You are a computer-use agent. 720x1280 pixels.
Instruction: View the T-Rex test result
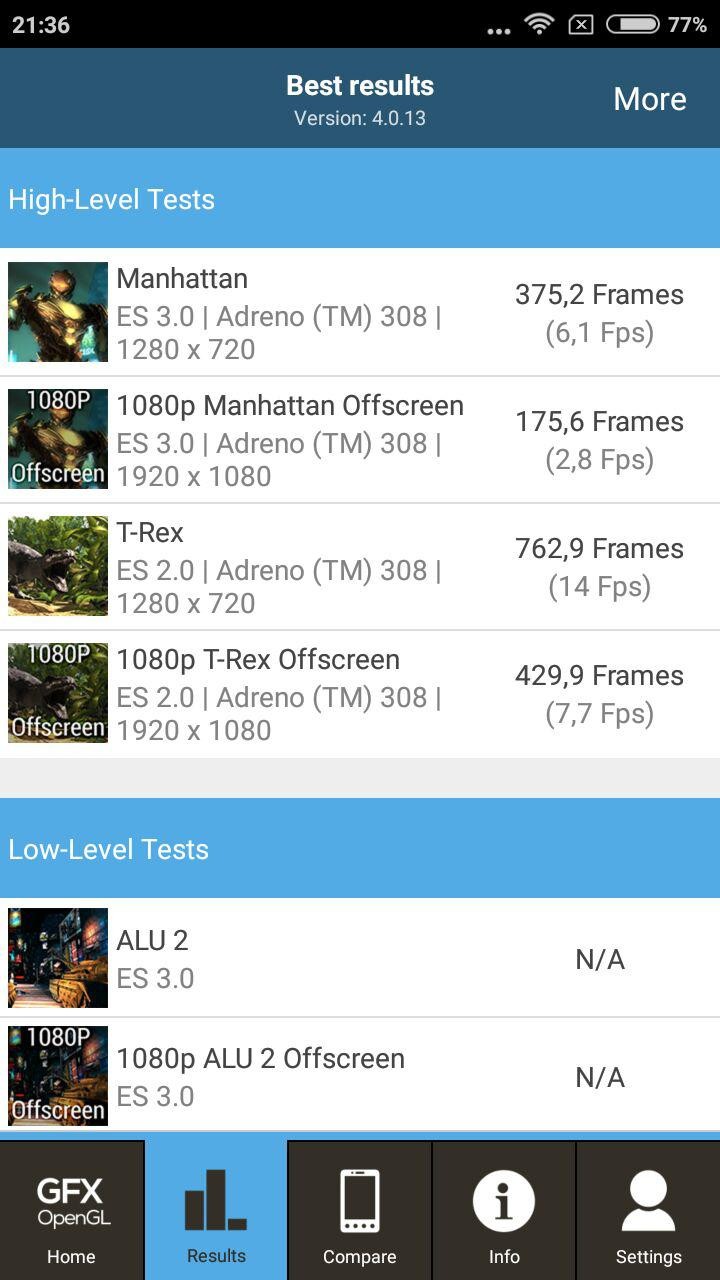[360, 567]
